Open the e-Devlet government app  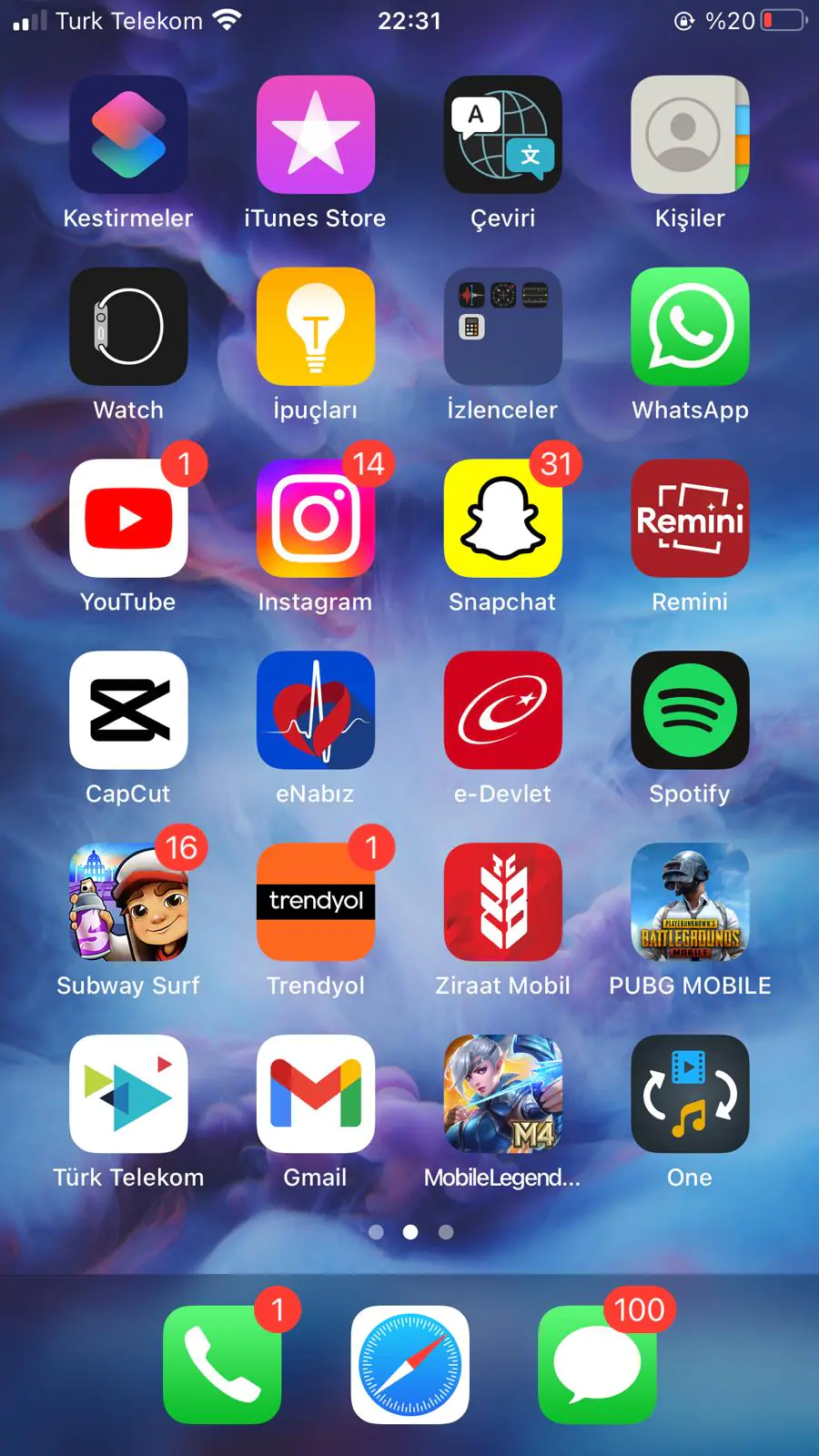tap(502, 711)
